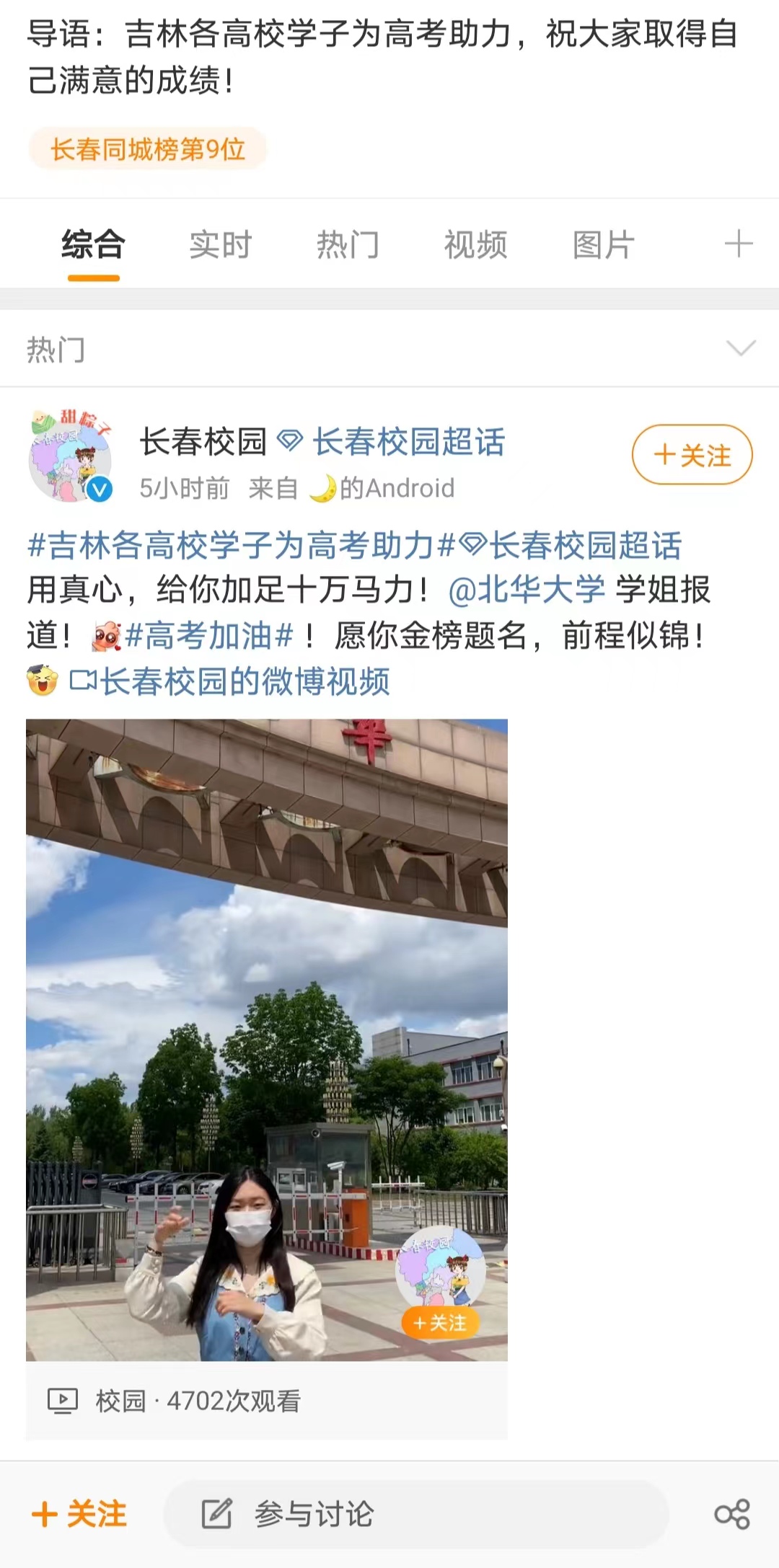This screenshot has height=1568, width=779.
Task: Switch to the 热门 tab
Action: tap(348, 244)
